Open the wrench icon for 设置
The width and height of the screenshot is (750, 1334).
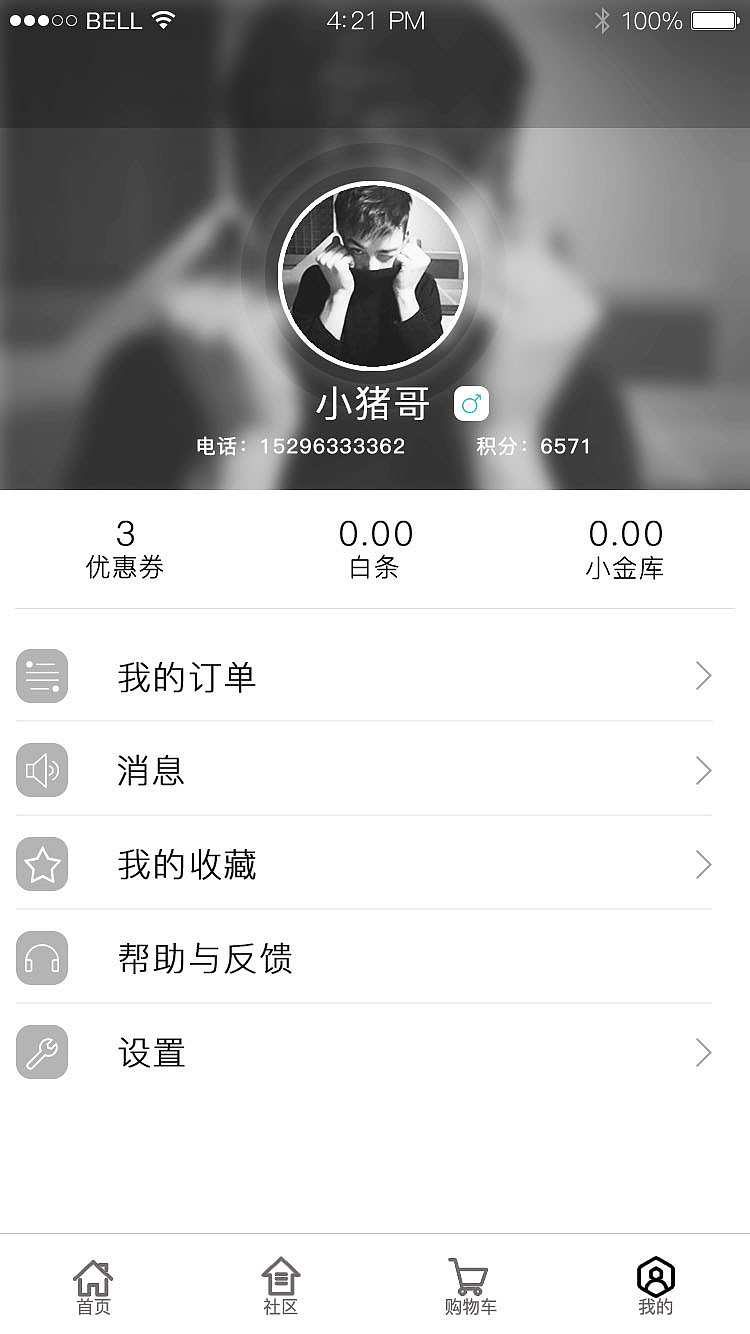41,1052
